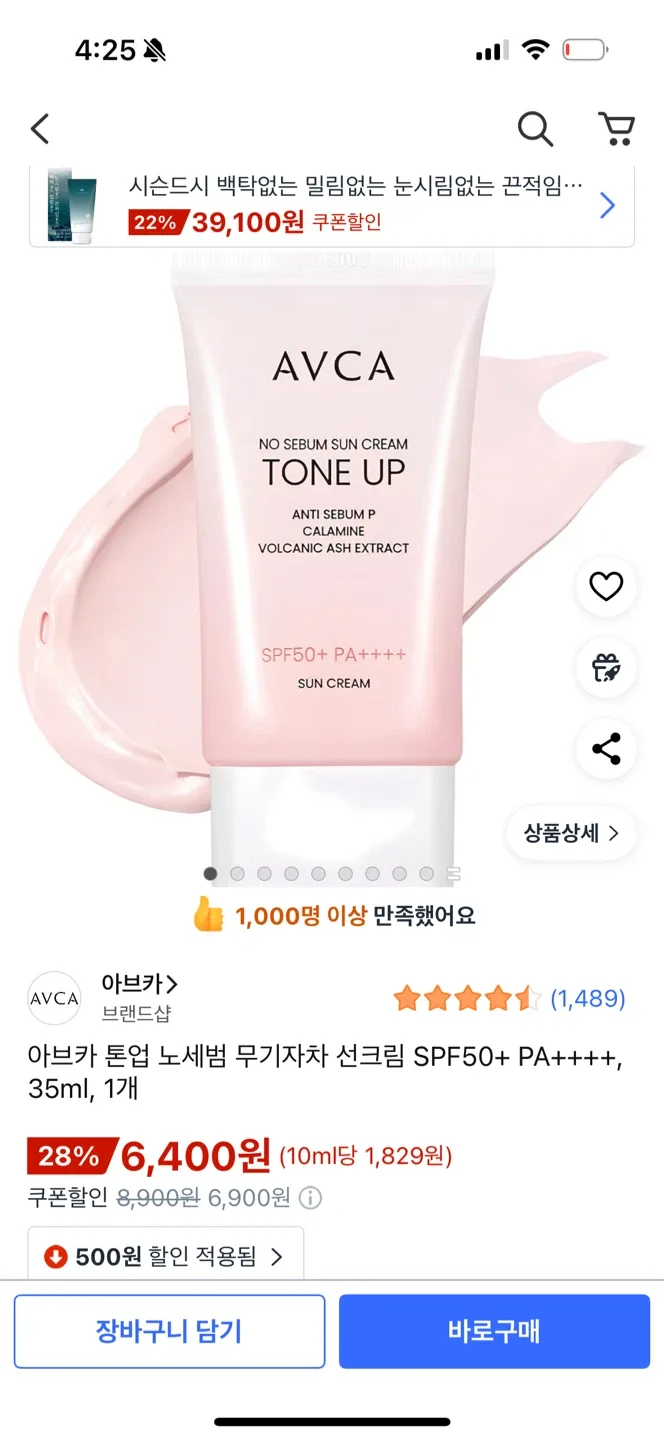Tap 장바구니 담기 to add to cart
Viewport: 664px width, 1440px height.
[x=169, y=1331]
